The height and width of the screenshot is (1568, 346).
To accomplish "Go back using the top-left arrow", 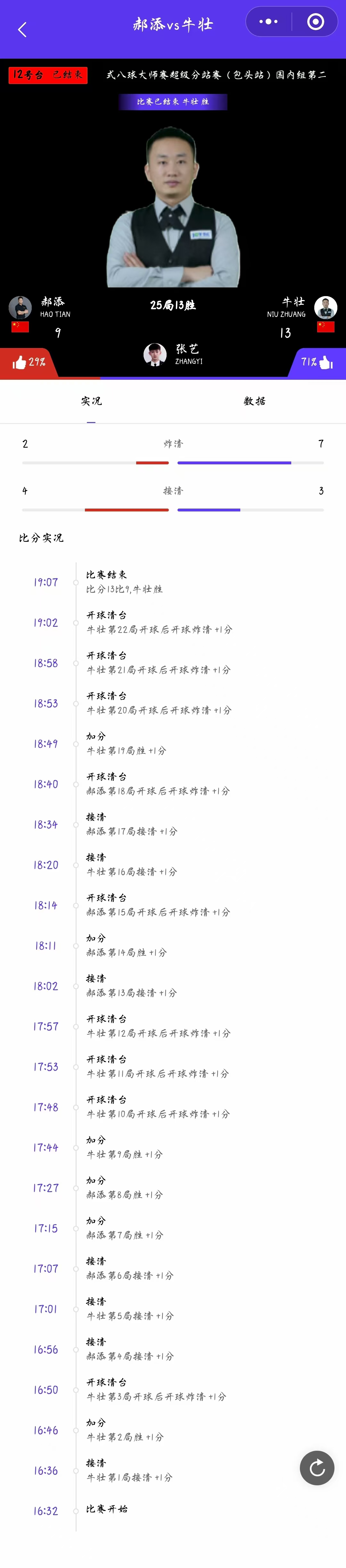I will click(x=22, y=29).
